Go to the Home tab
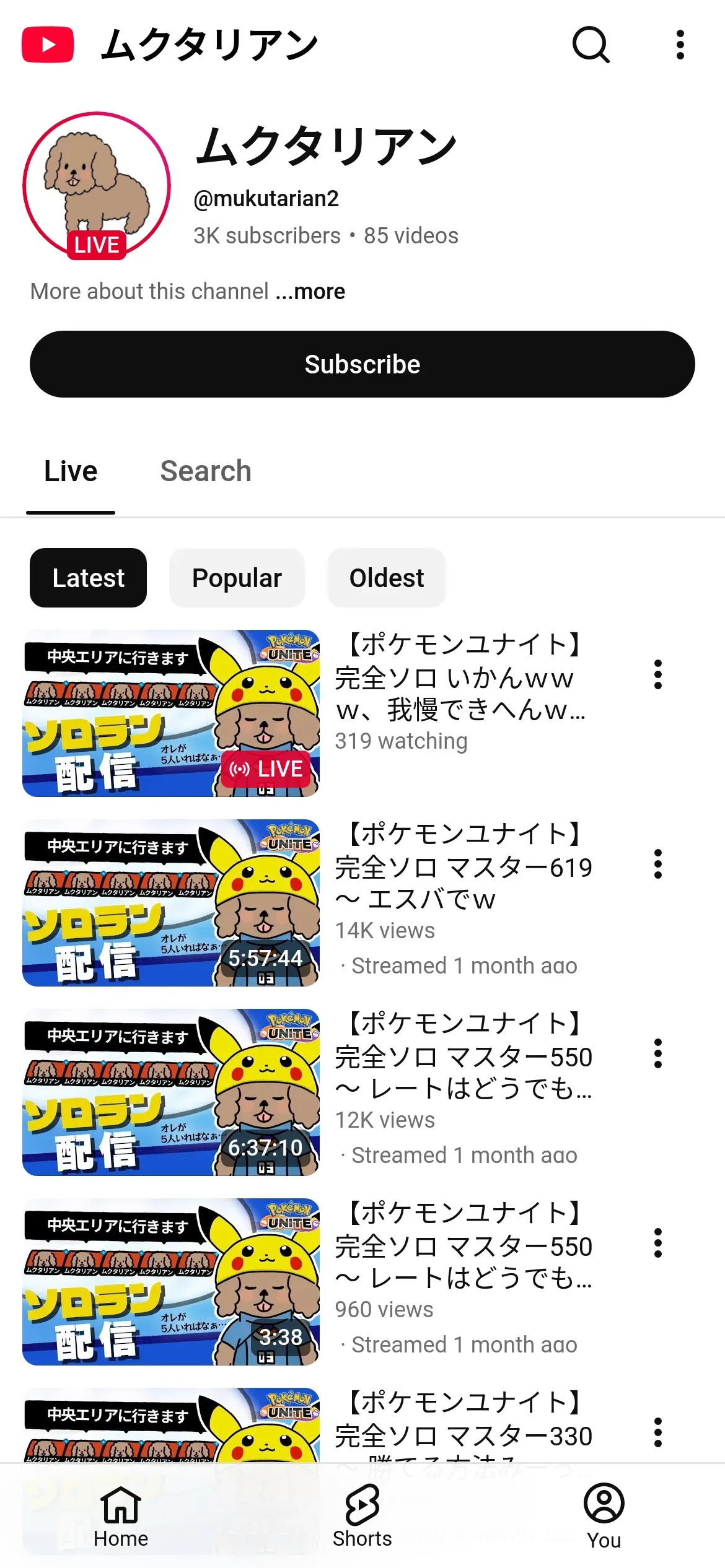 pyautogui.click(x=121, y=1516)
